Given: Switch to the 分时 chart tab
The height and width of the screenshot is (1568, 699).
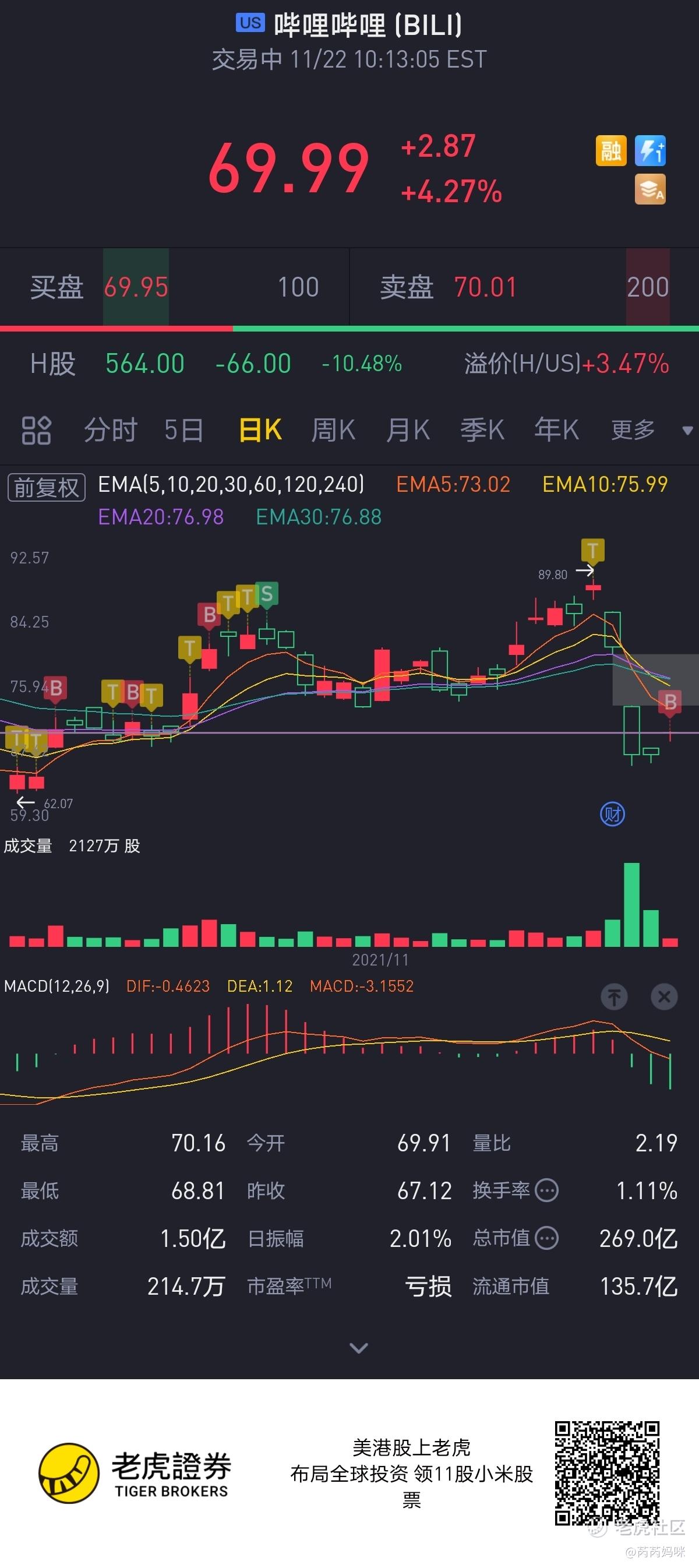Looking at the screenshot, I should [110, 431].
